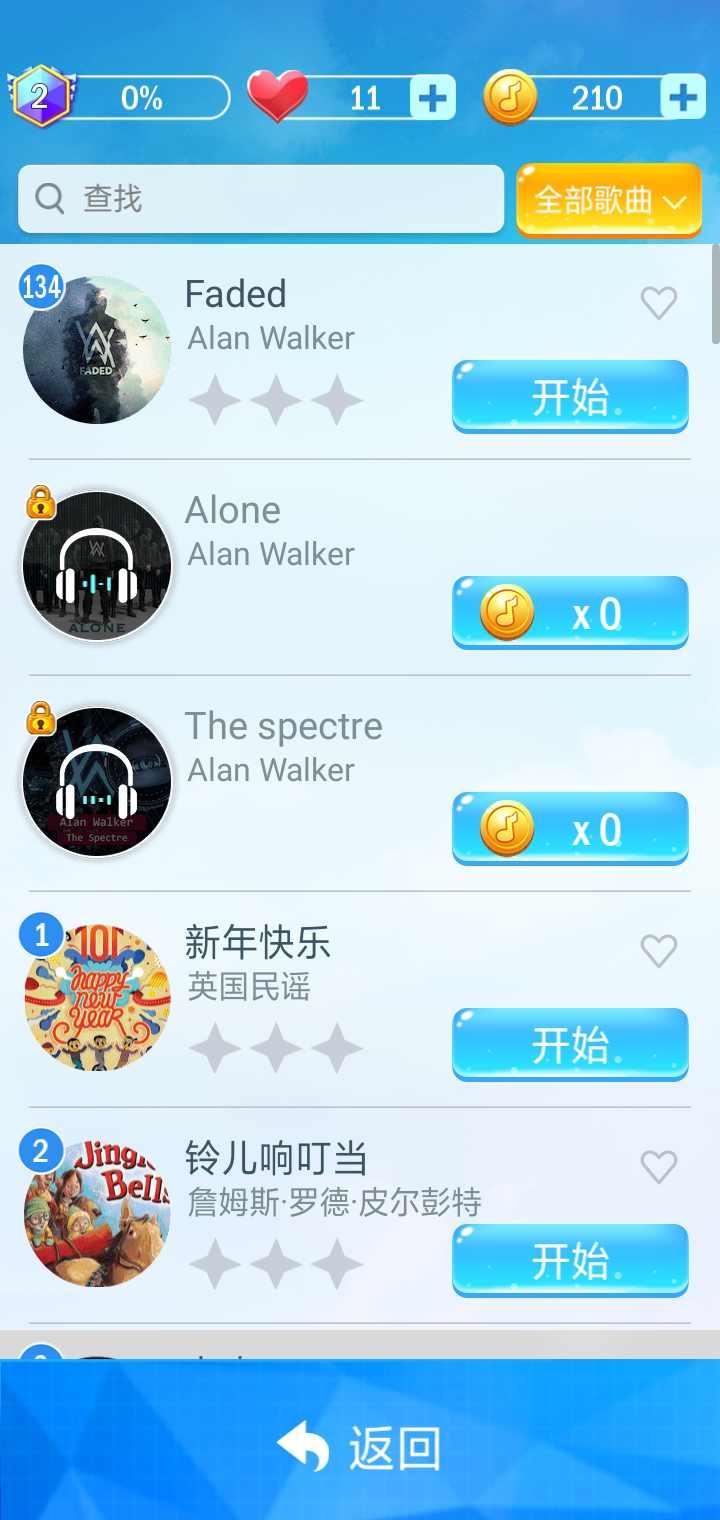The height and width of the screenshot is (1520, 720).
Task: Add more hearts with the plus button
Action: click(x=433, y=98)
